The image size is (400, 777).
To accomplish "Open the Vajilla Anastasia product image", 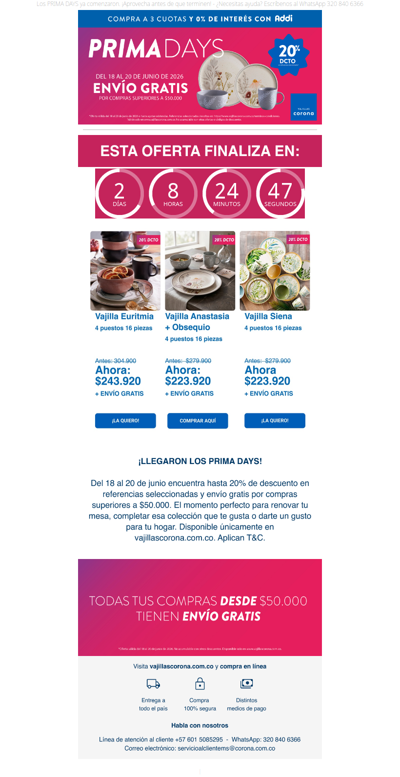I will pyautogui.click(x=200, y=271).
